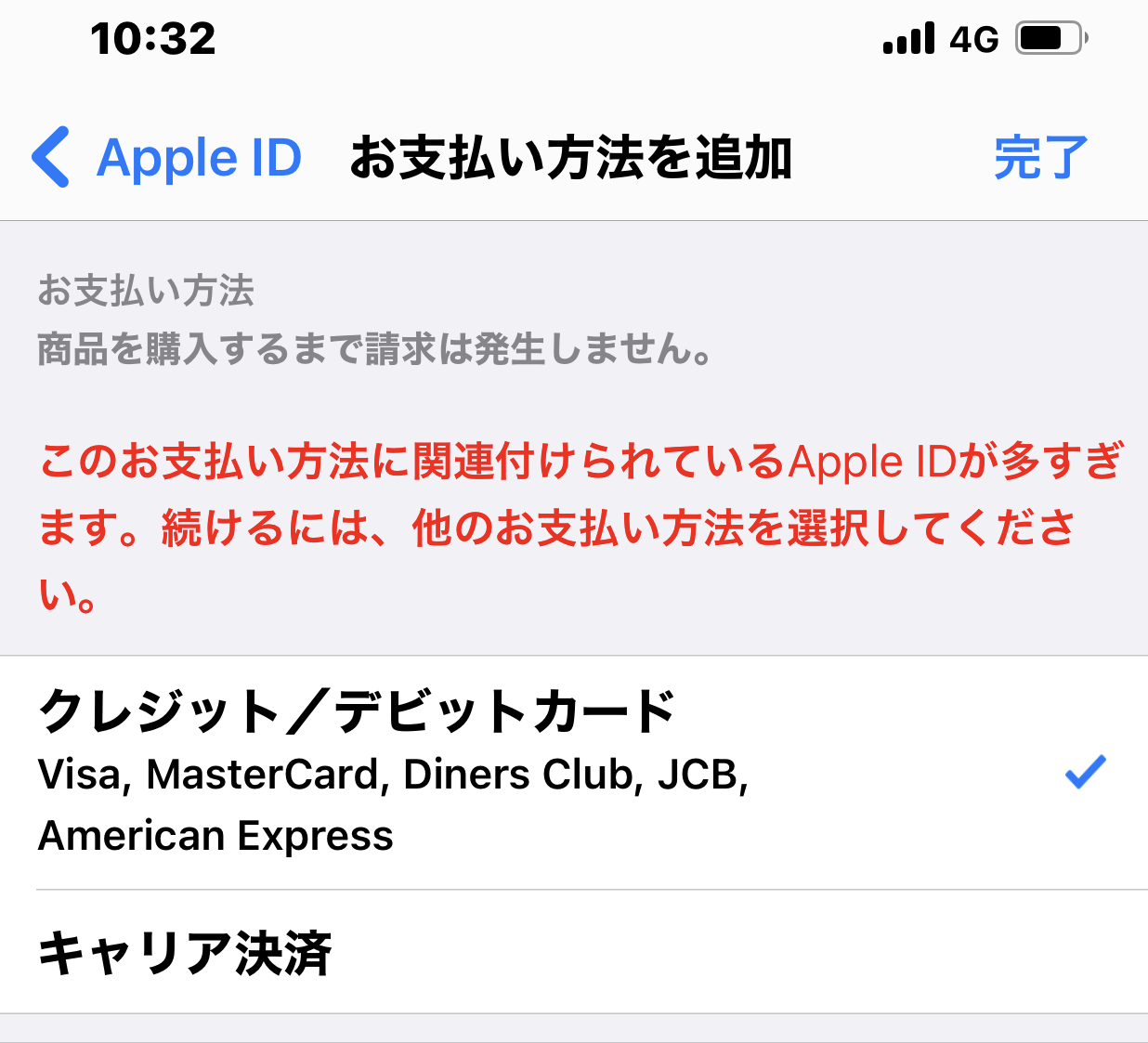1148x1043 pixels.
Task: Go back to Apple ID
Action: (167, 158)
